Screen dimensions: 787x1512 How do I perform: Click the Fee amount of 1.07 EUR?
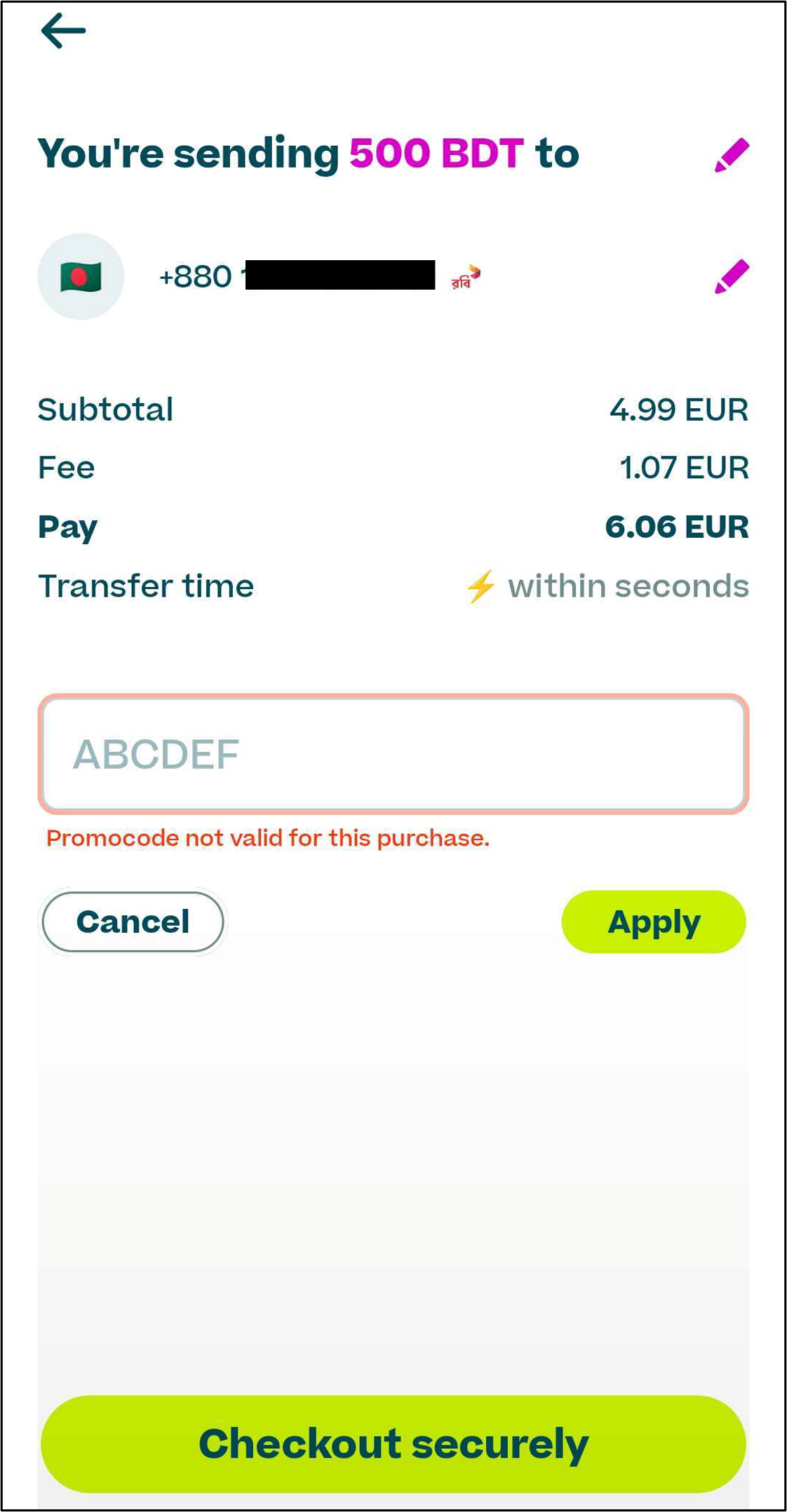[684, 467]
